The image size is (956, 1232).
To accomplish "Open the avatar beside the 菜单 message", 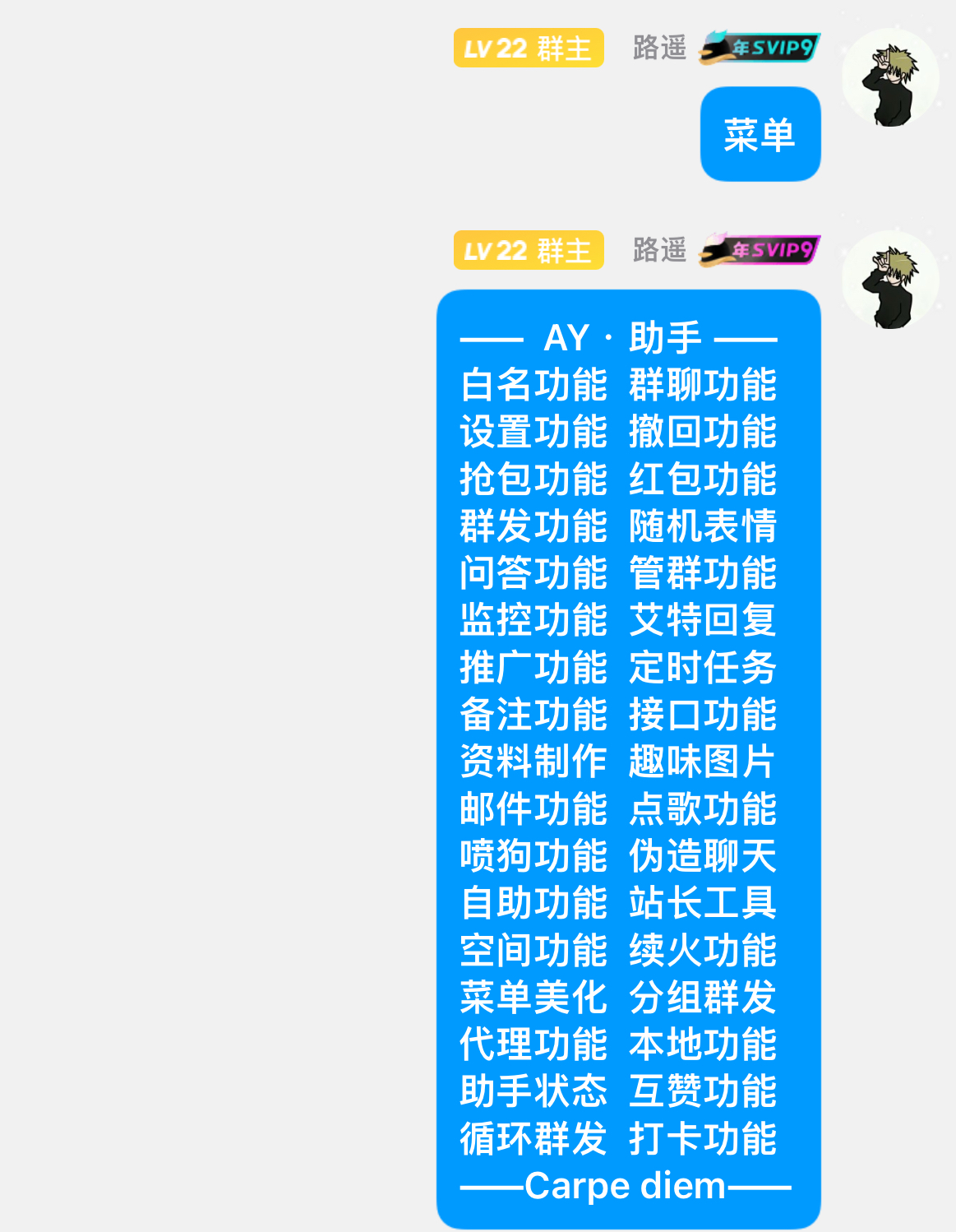I will 890,78.
